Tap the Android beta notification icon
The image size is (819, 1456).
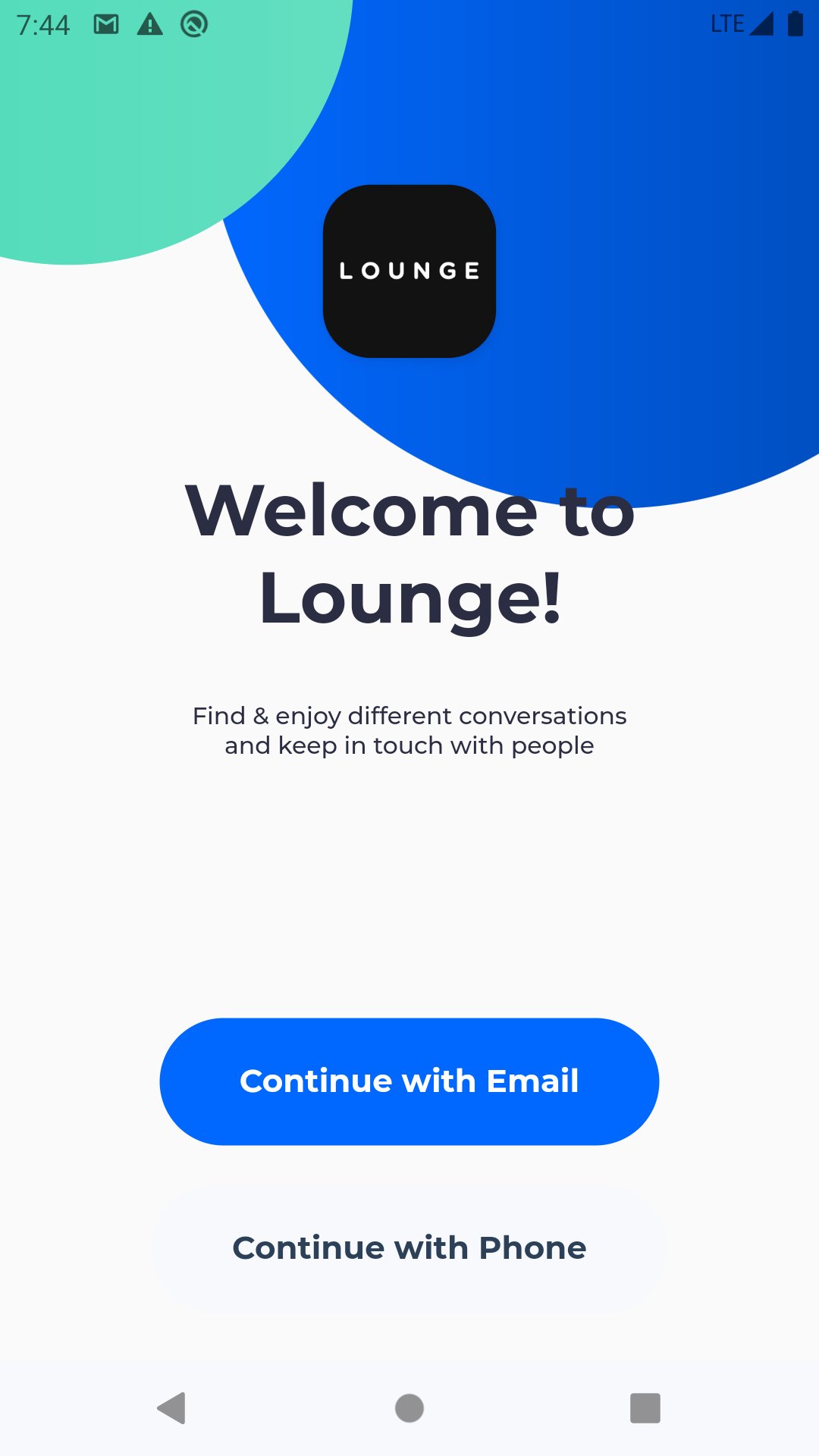click(193, 23)
